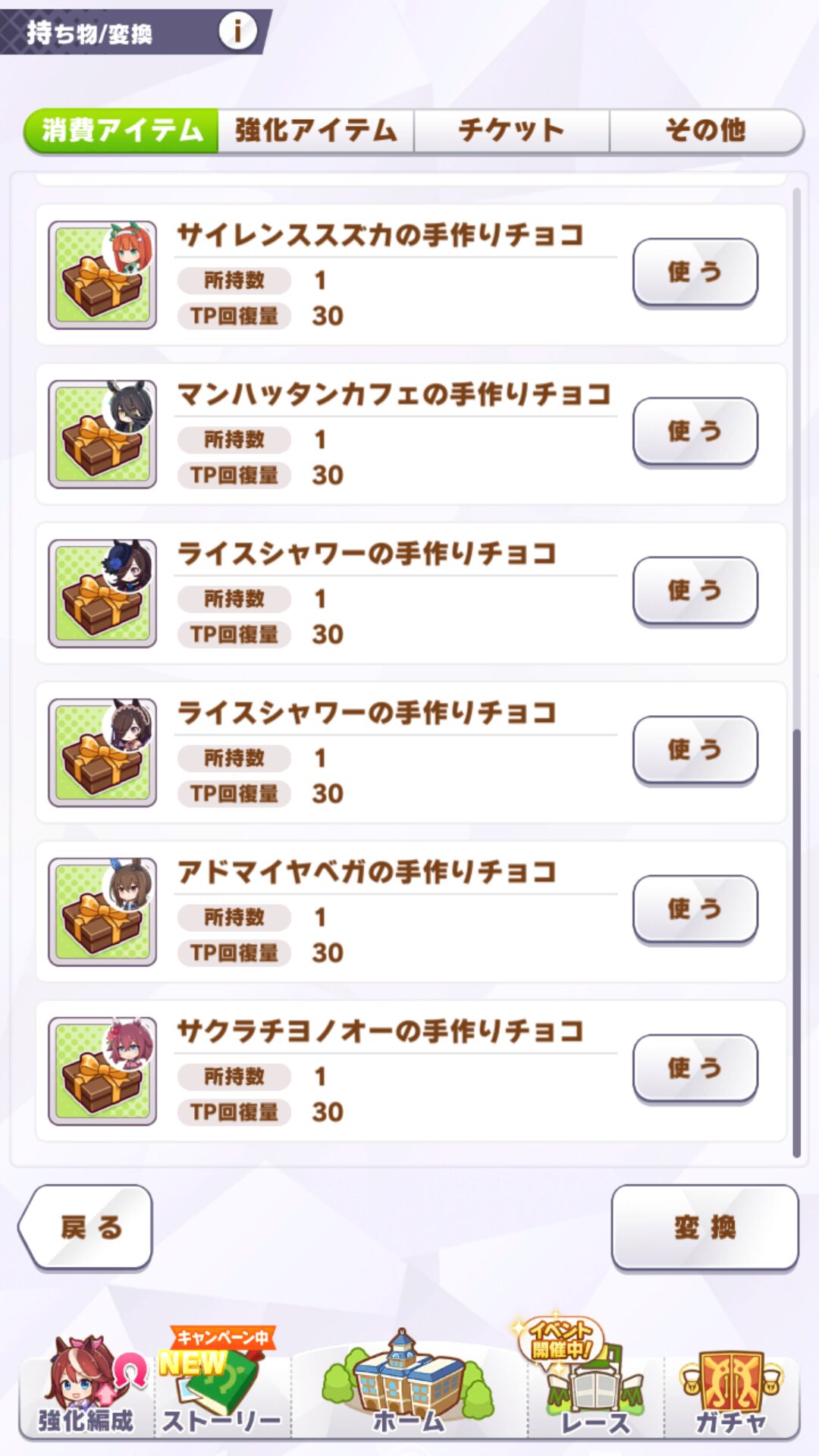Open the レース section
The height and width of the screenshot is (1456, 819).
[595, 1392]
